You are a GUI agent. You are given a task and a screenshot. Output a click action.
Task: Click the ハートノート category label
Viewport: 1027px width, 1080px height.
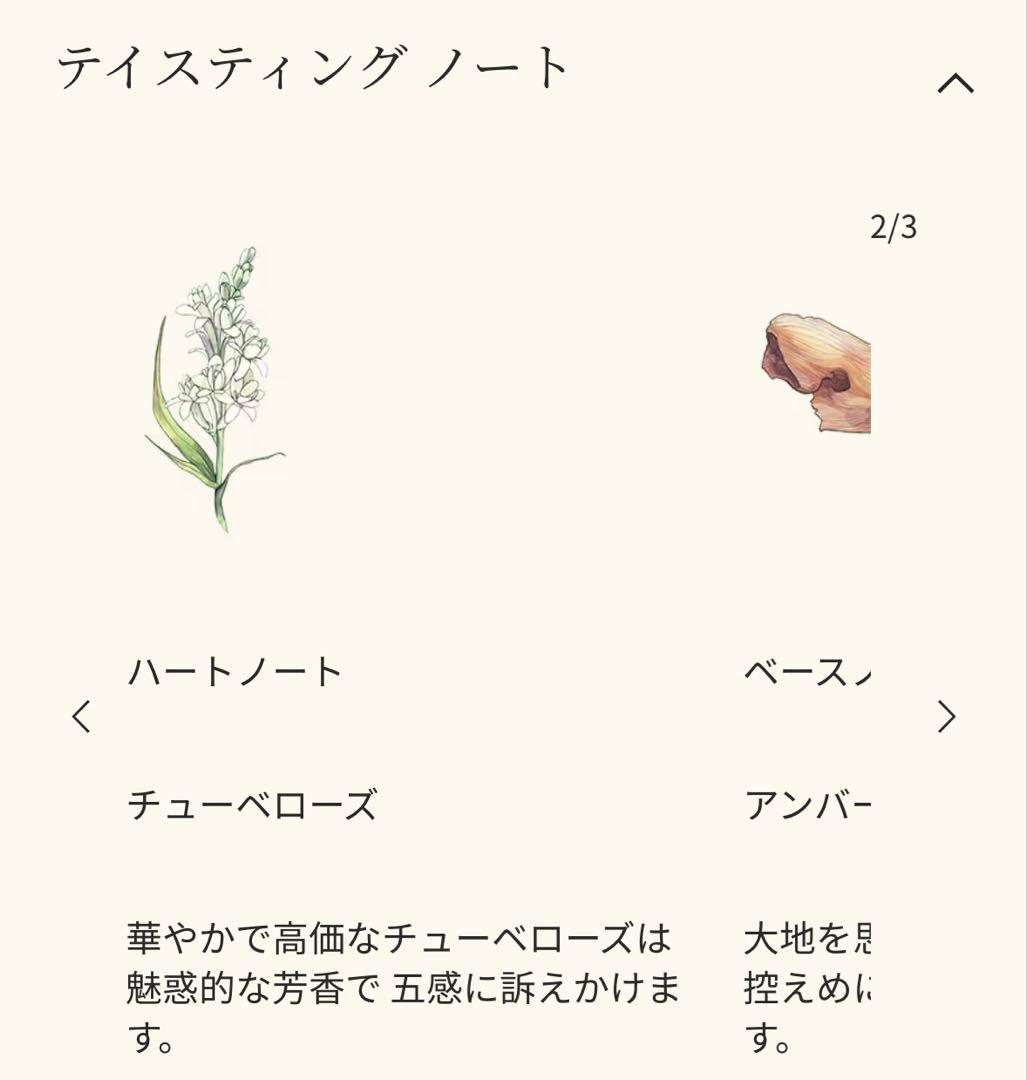pyautogui.click(x=234, y=672)
